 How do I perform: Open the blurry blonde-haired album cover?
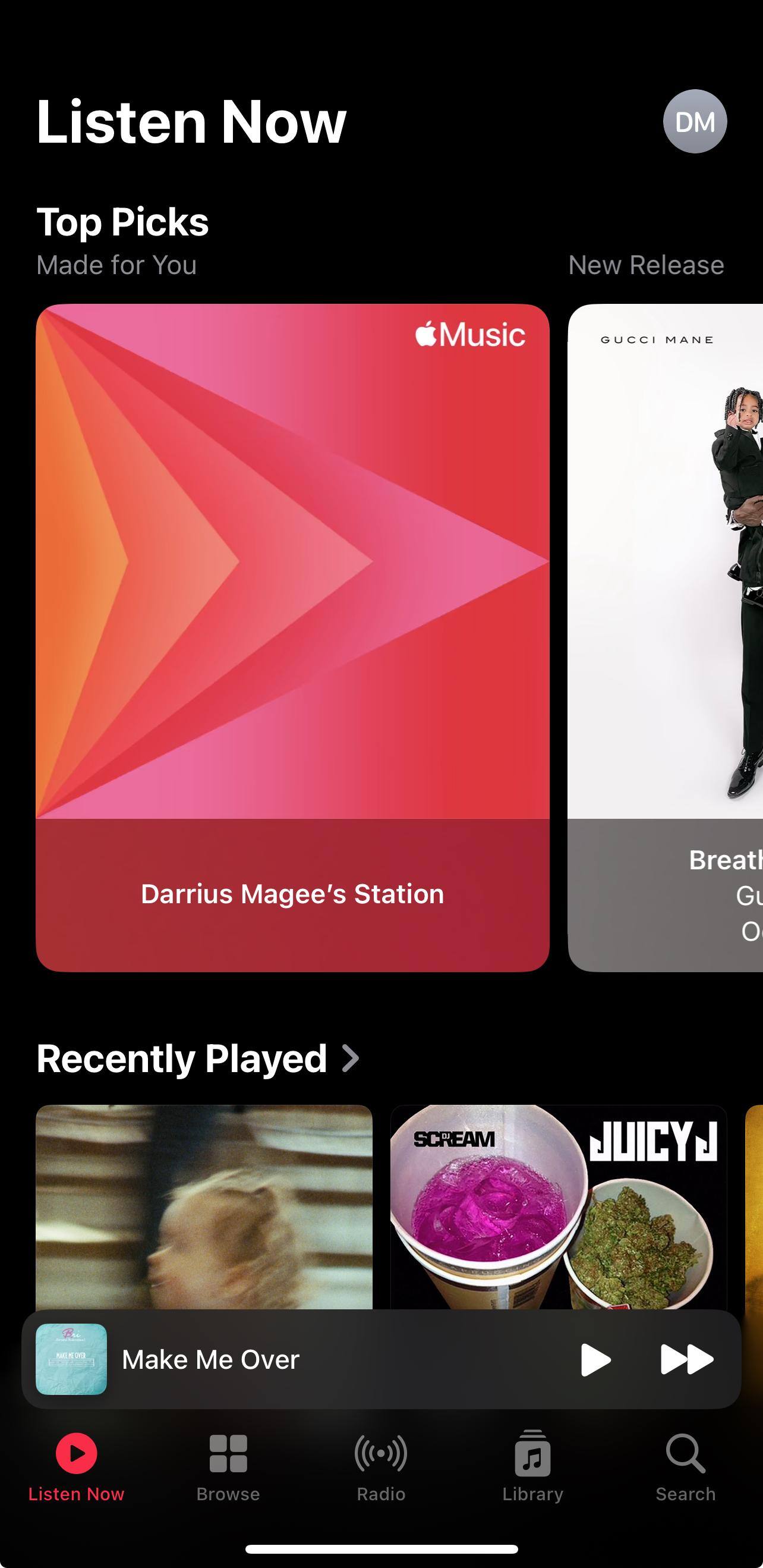click(x=204, y=1206)
